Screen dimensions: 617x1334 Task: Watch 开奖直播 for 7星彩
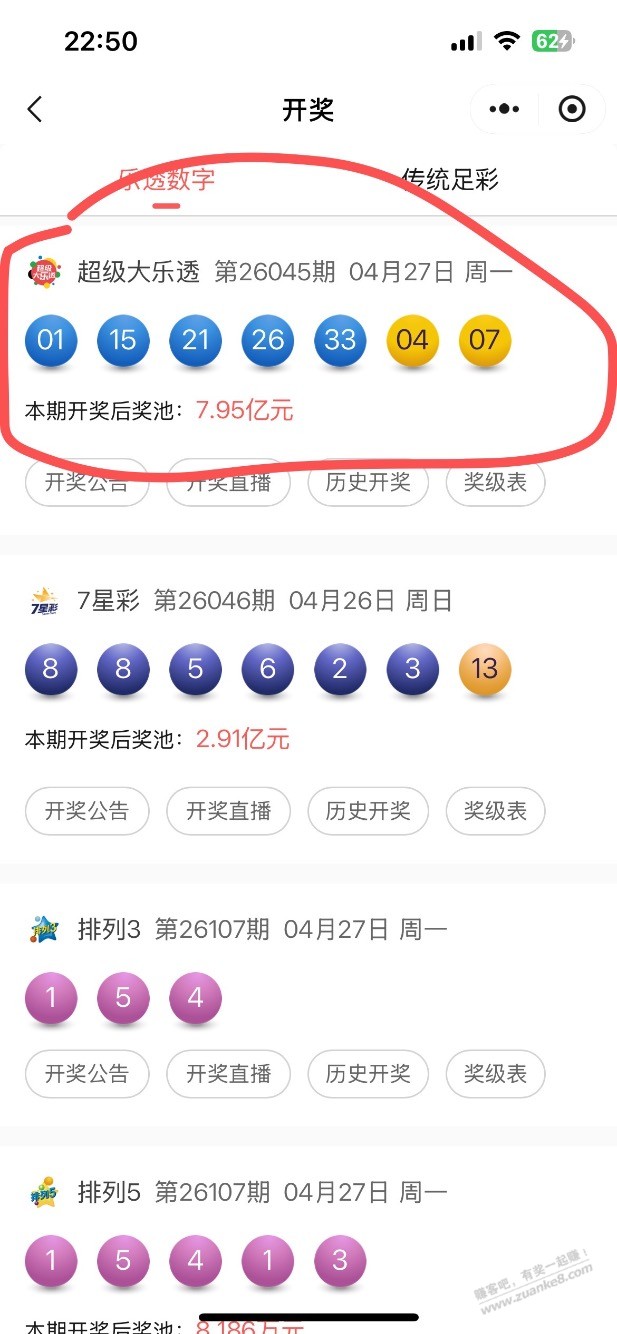(228, 811)
